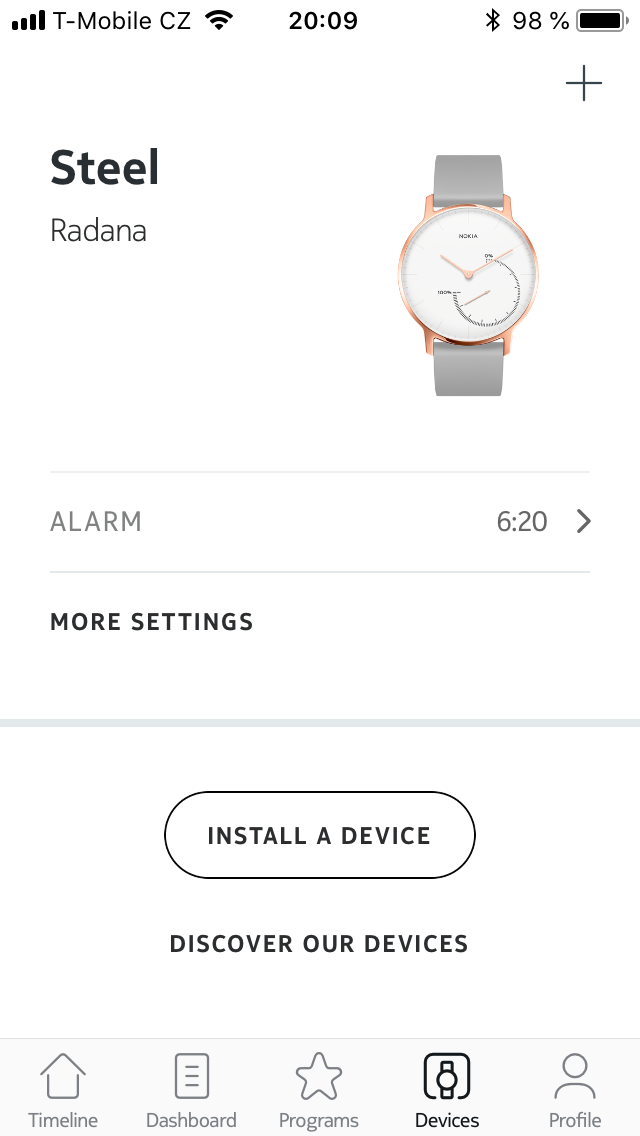The height and width of the screenshot is (1136, 640).
Task: Tap the Install a Device button
Action: 319,836
